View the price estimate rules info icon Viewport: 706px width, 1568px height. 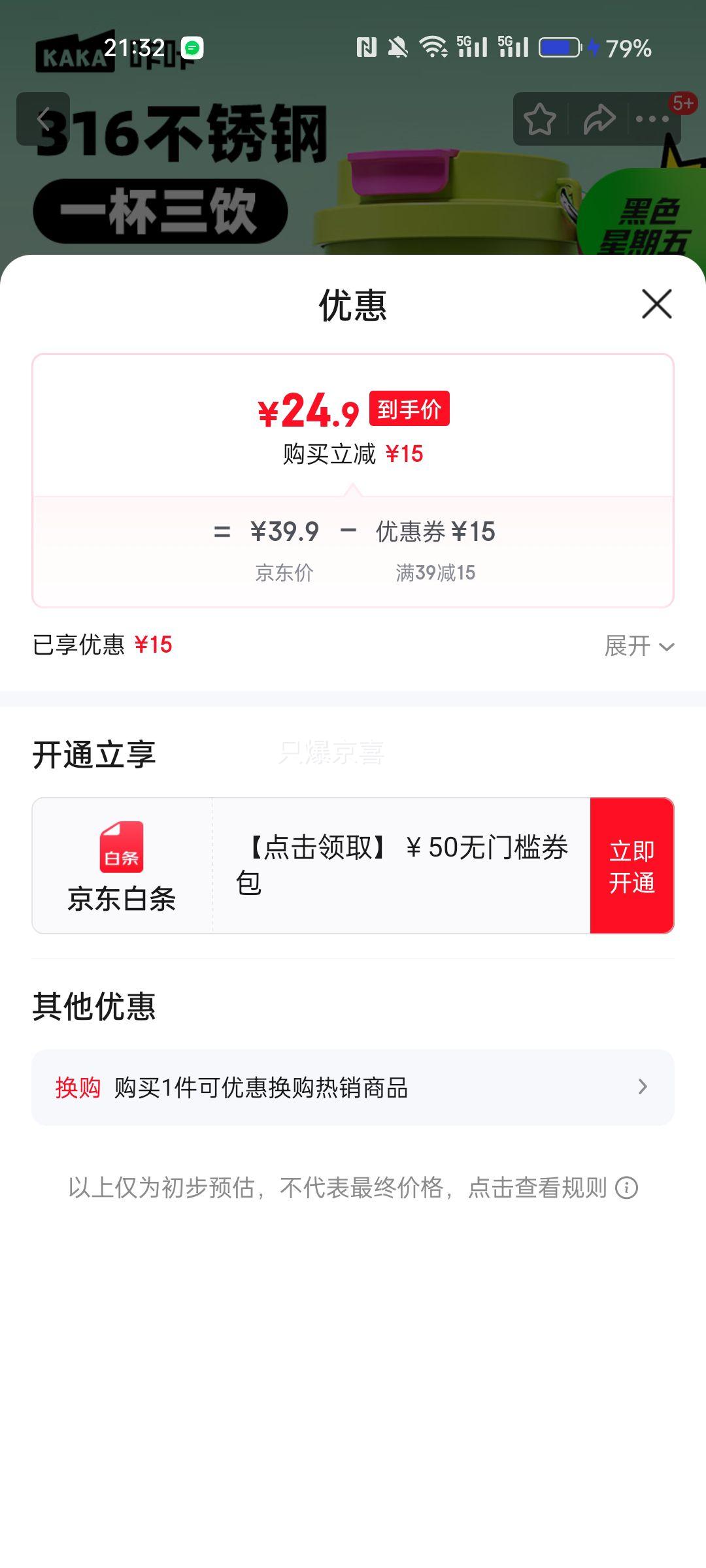627,1188
